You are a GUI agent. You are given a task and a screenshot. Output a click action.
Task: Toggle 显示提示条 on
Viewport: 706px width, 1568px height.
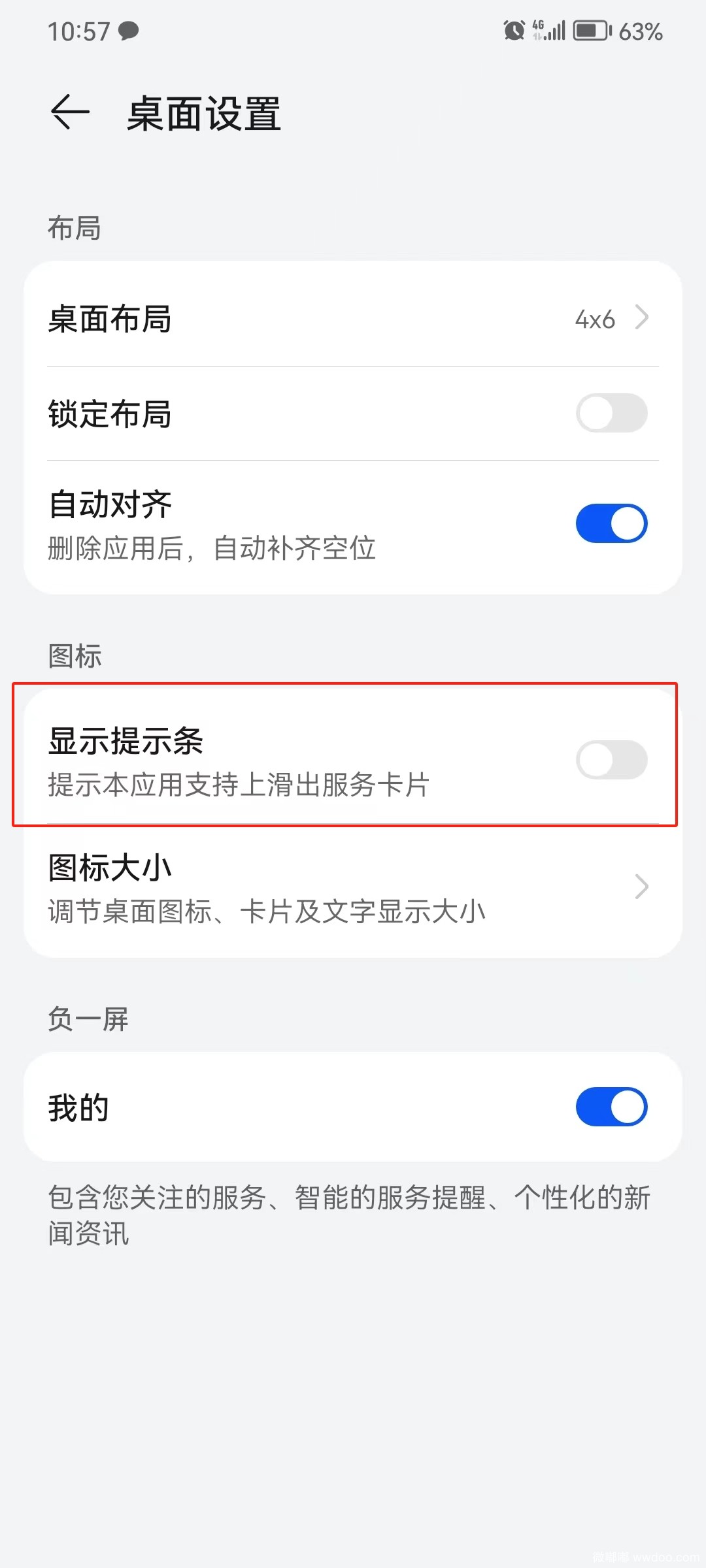pos(611,760)
